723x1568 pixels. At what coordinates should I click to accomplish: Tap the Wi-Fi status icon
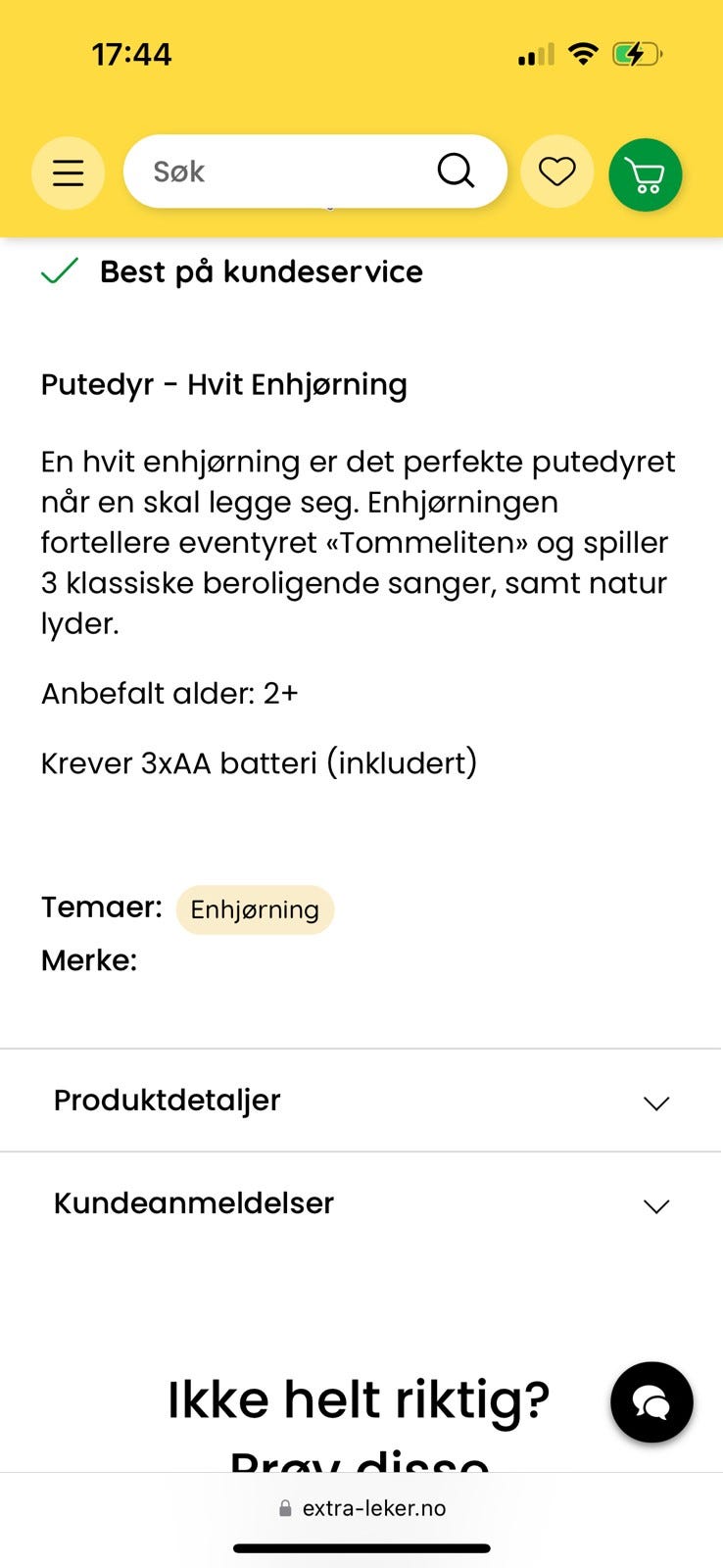tap(583, 54)
